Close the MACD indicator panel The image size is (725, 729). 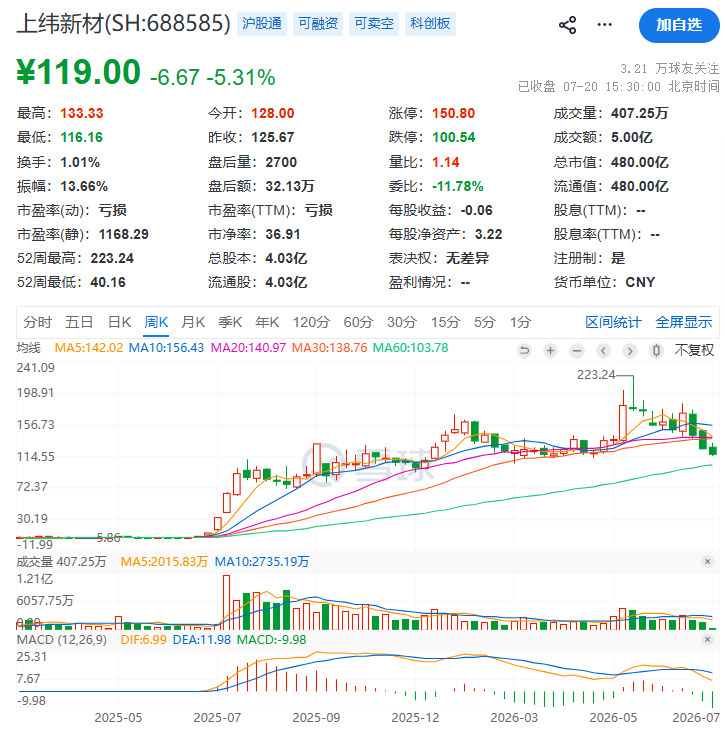(x=707, y=640)
